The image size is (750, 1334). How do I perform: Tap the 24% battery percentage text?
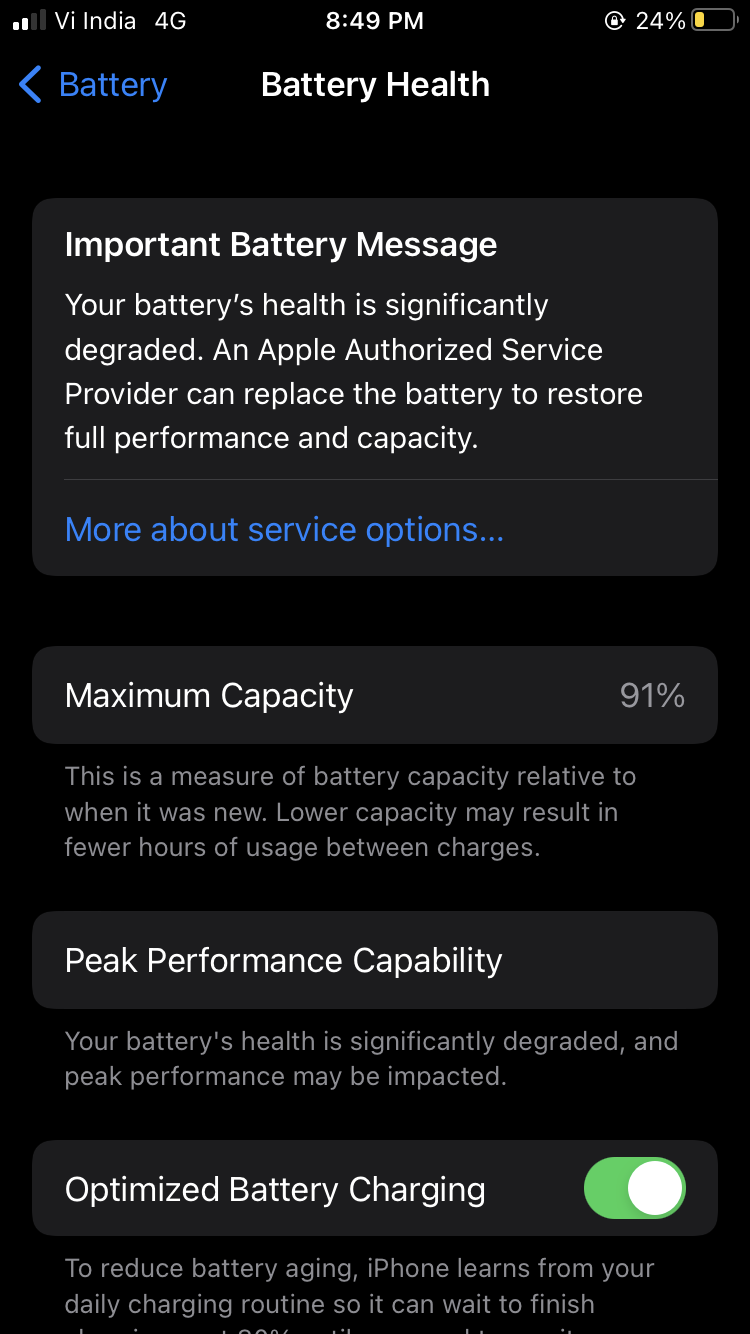coord(662,19)
